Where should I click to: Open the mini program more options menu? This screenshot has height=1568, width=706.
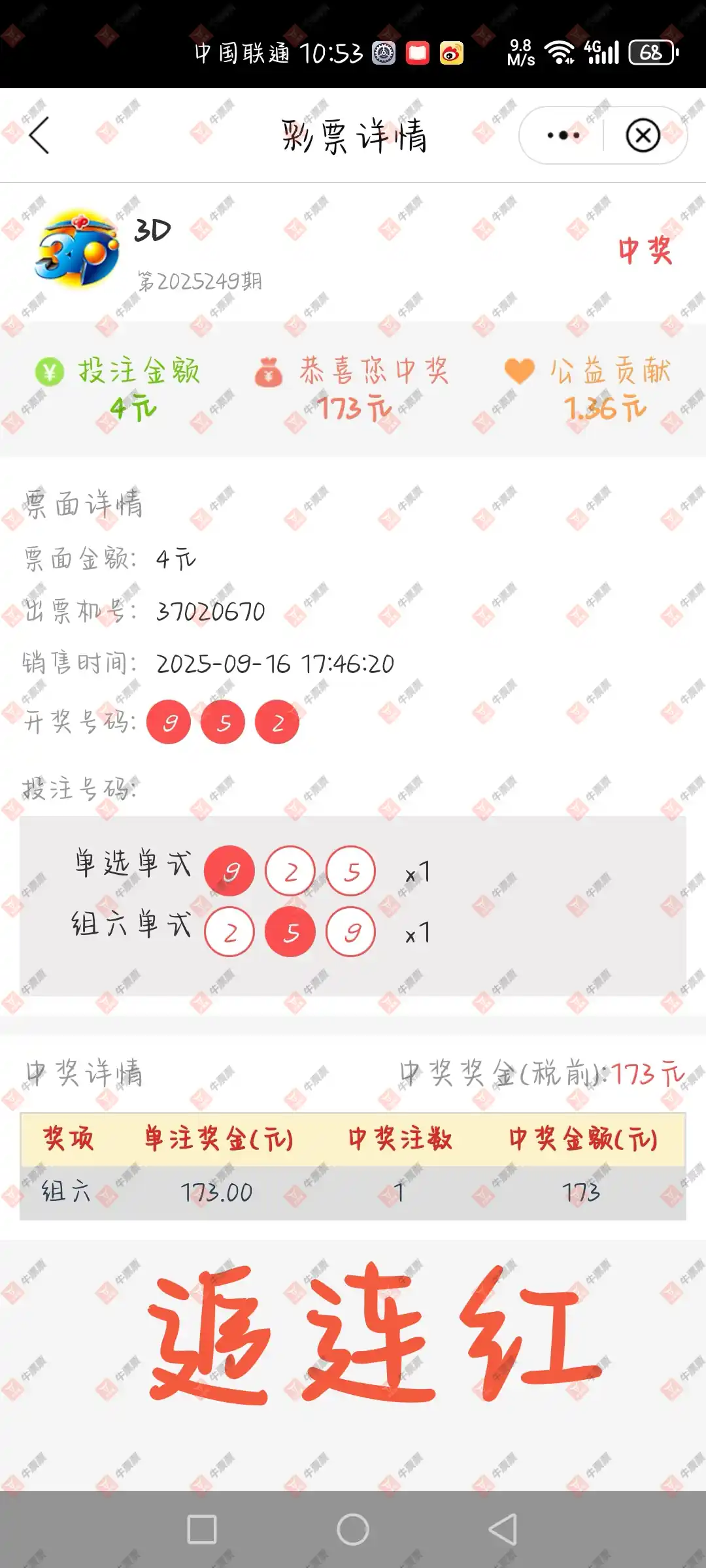[563, 136]
